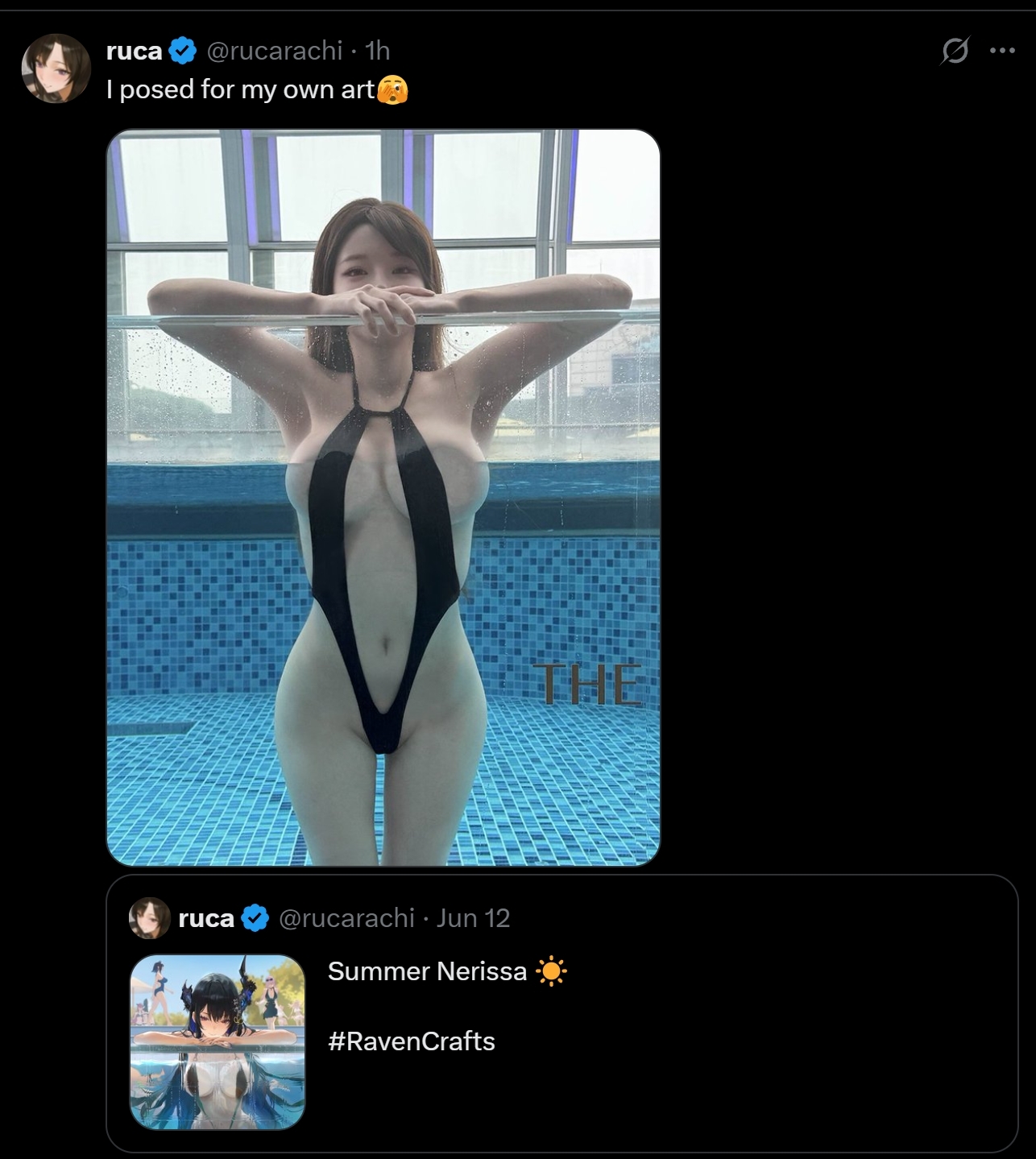Open ruca's profile picture on the post
Screen dimensions: 1036x1159
tap(56, 68)
